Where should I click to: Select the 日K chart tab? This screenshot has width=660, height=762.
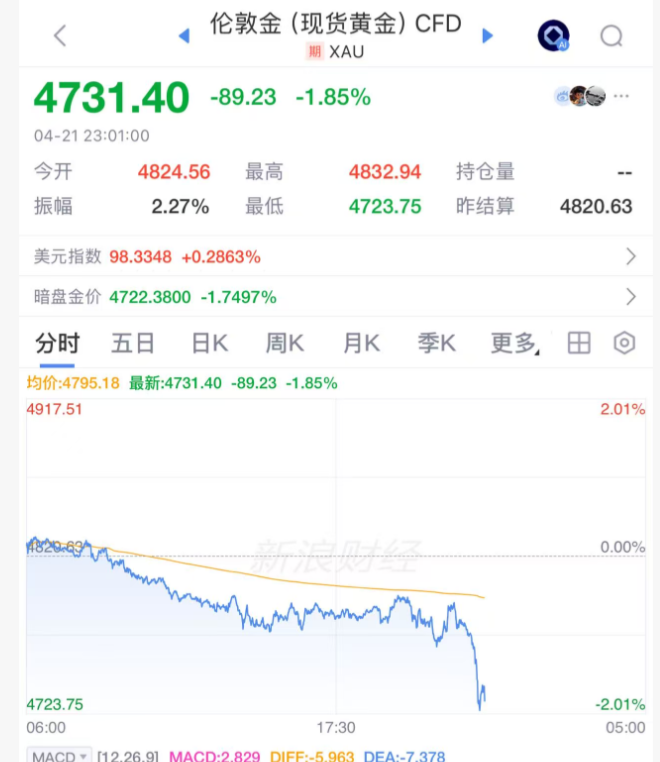(x=209, y=344)
